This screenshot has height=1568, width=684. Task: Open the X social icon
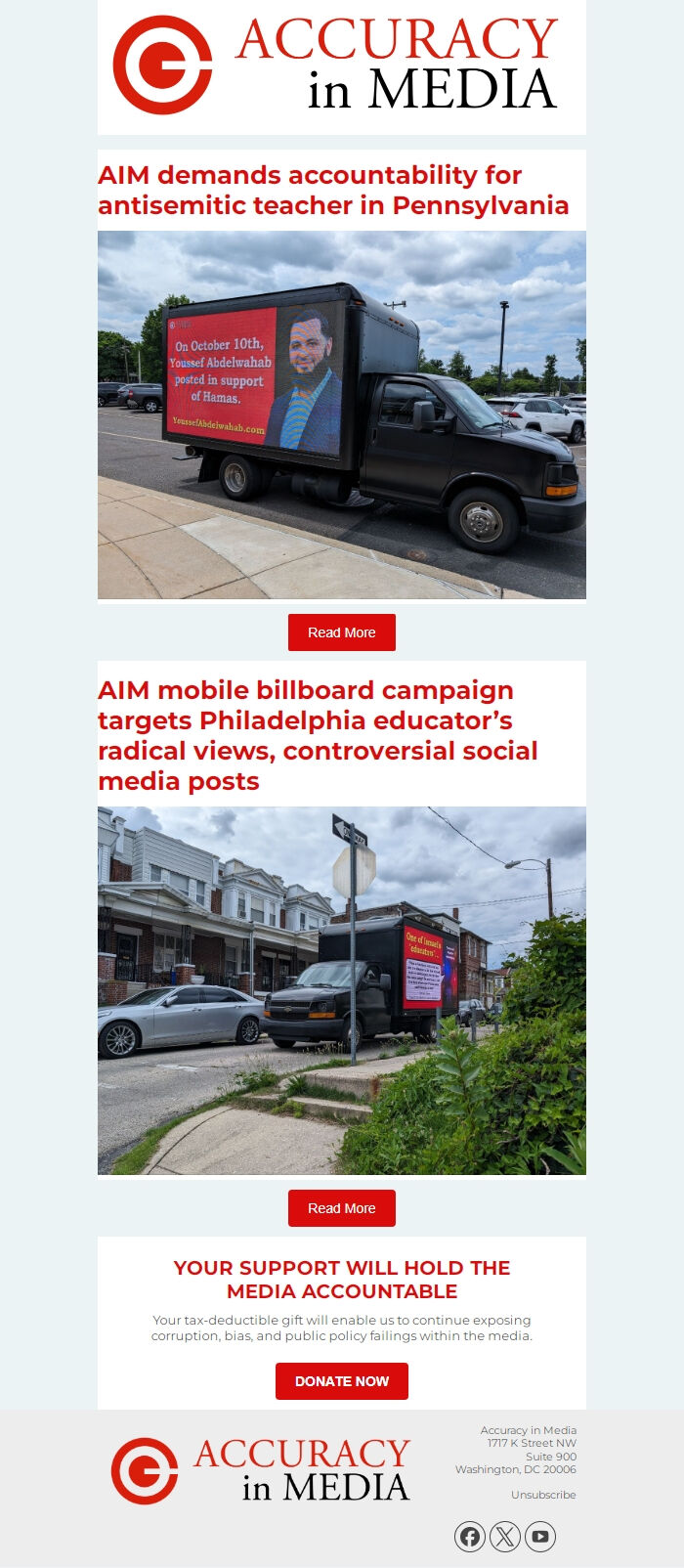[x=505, y=1537]
